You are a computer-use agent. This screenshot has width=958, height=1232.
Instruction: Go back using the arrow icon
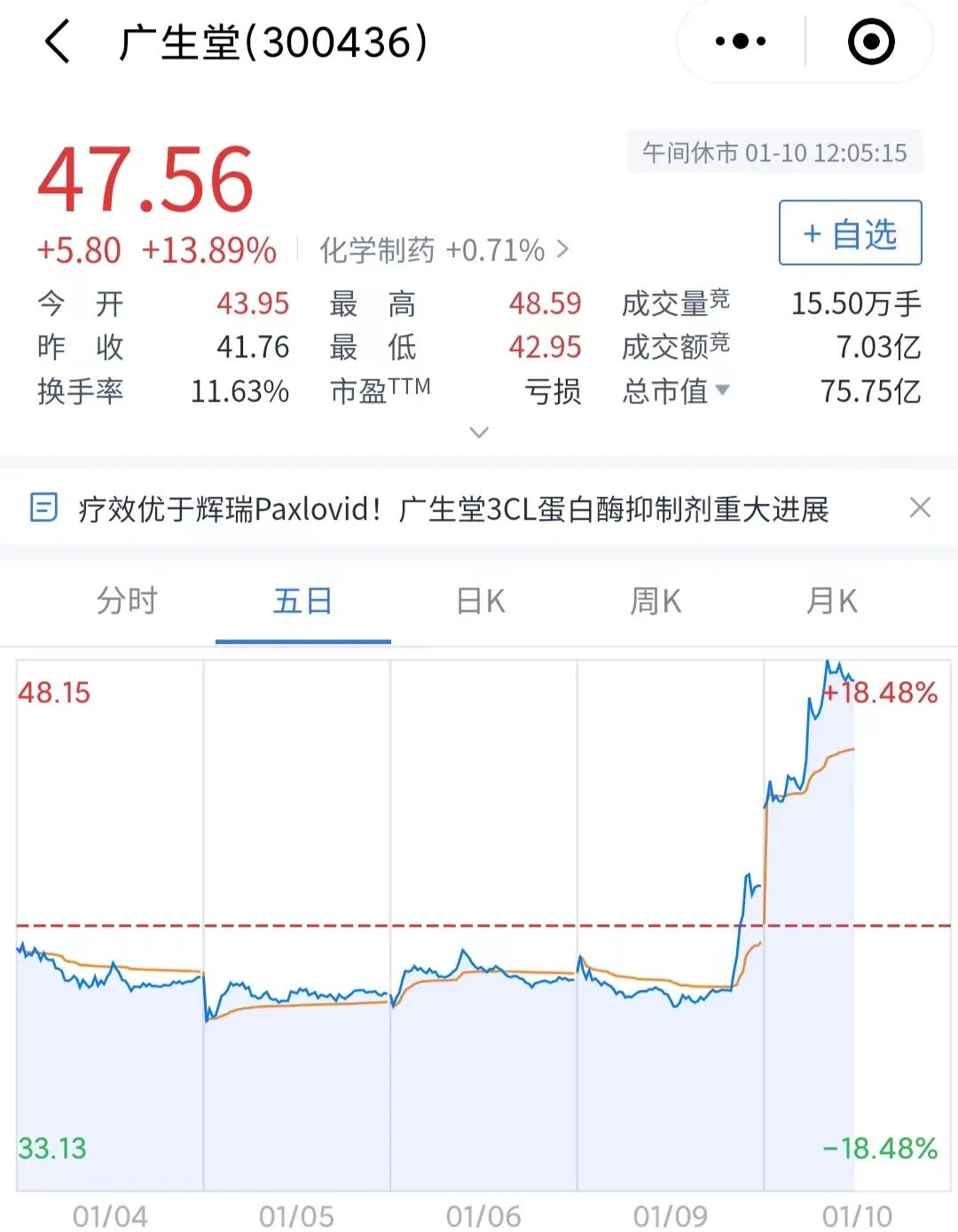[x=58, y=42]
